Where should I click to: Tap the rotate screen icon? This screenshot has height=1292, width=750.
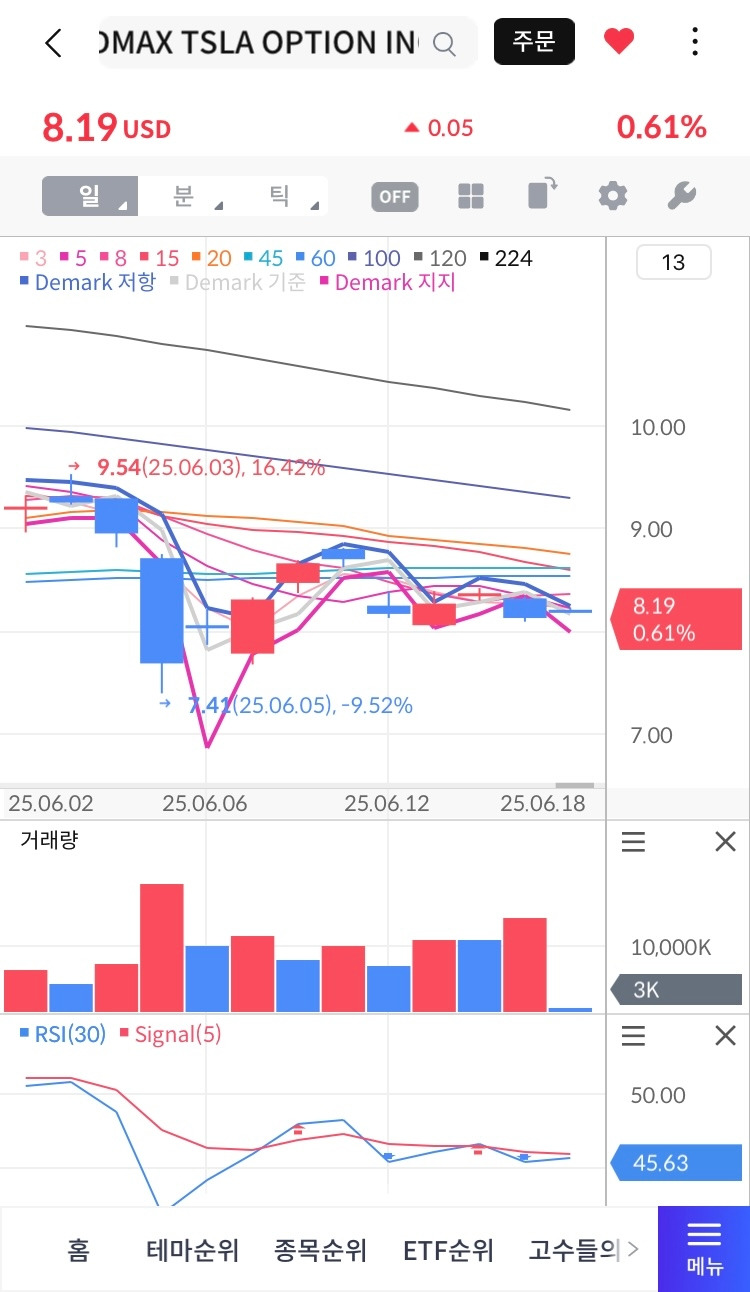click(x=542, y=194)
